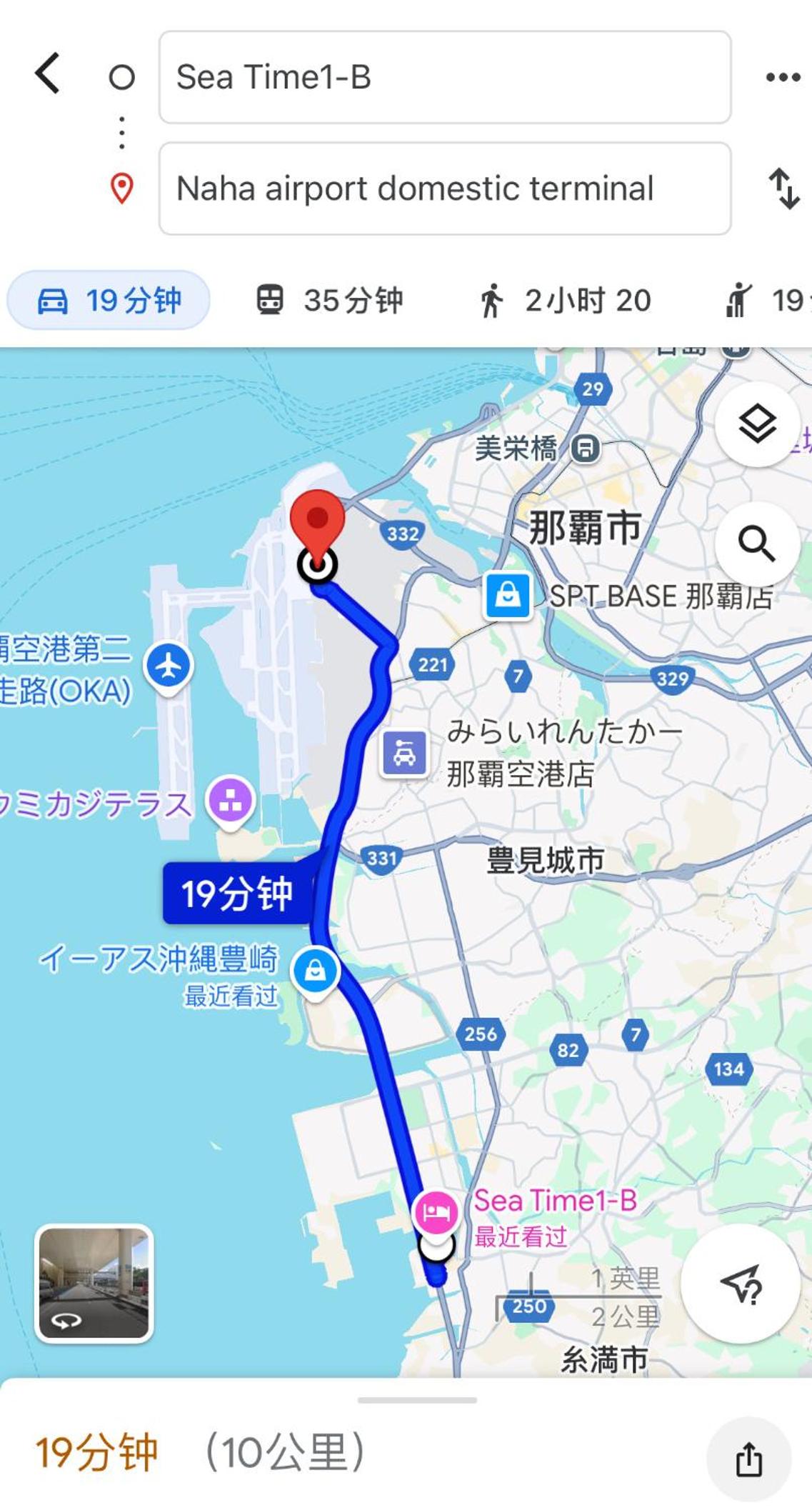Tap the SPT BASE 那覇店 shopping marker
The width and height of the screenshot is (812, 1510).
pyautogui.click(x=508, y=595)
